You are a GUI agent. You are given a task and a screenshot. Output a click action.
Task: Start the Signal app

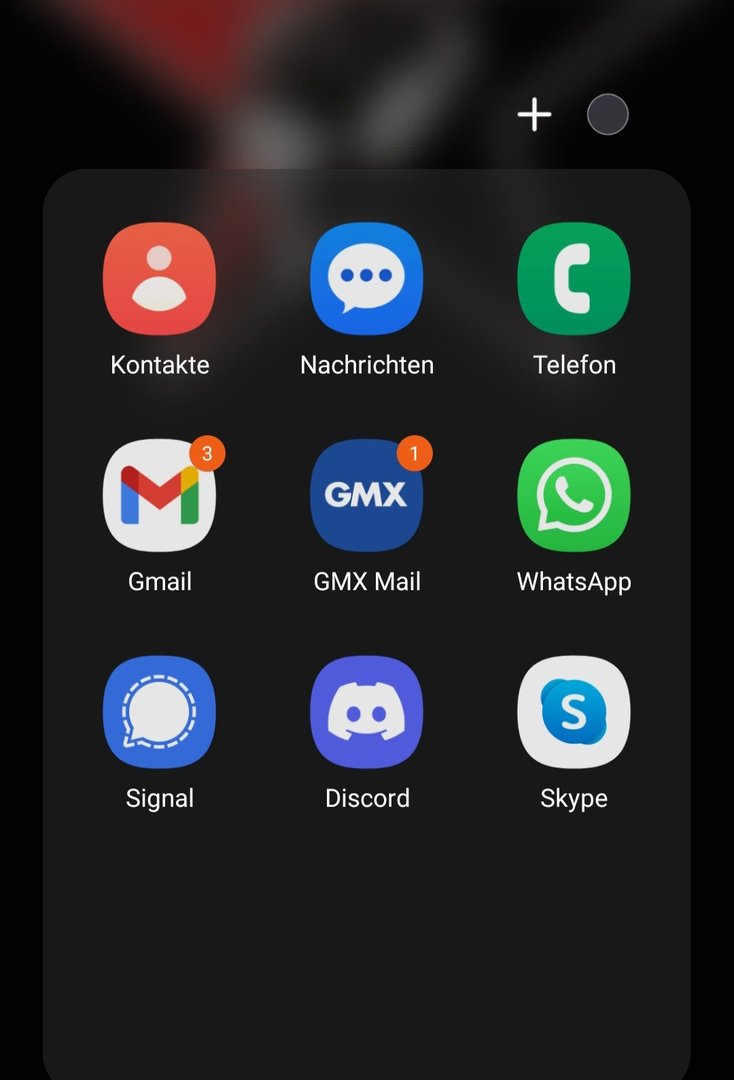point(160,712)
